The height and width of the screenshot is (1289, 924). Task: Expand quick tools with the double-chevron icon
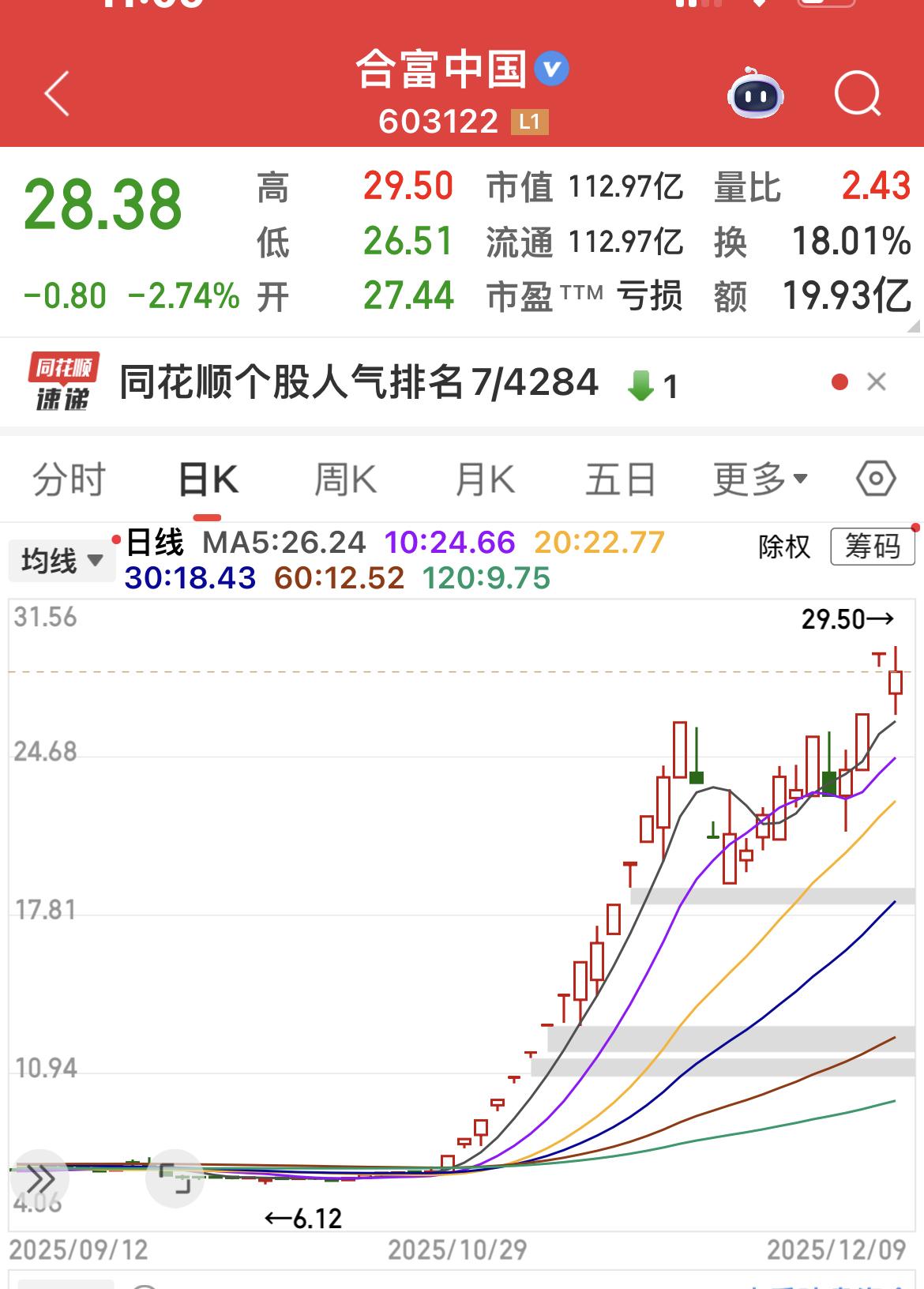tap(39, 1180)
